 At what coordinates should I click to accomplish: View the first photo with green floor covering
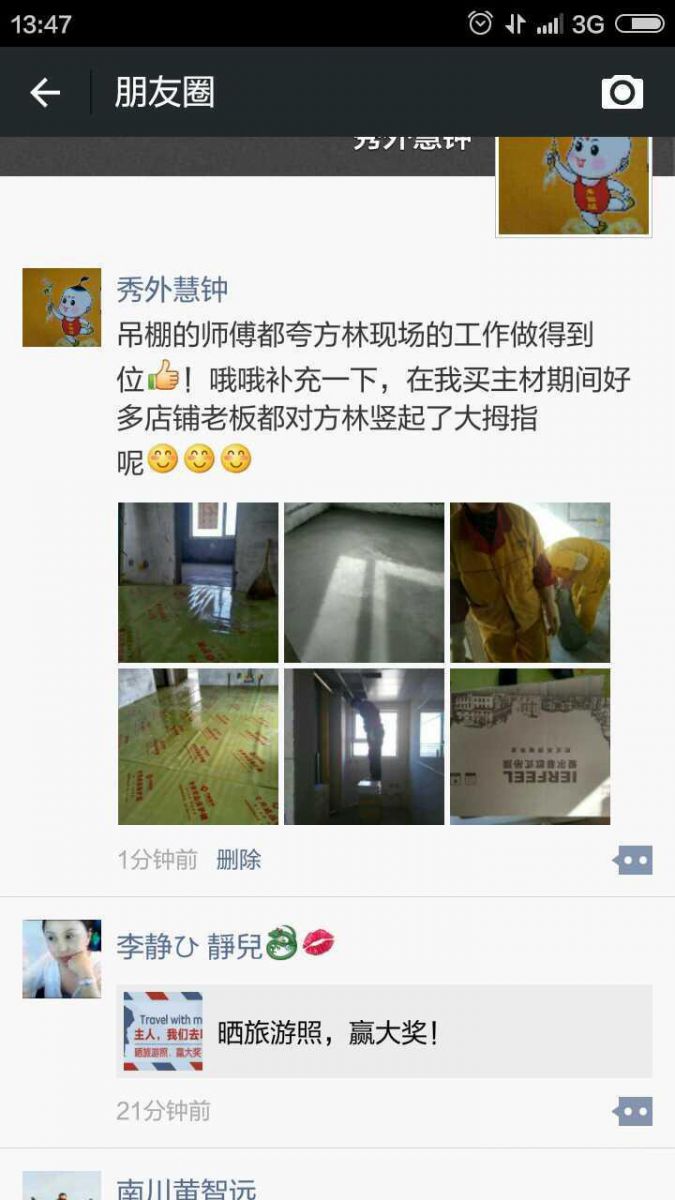(198, 582)
